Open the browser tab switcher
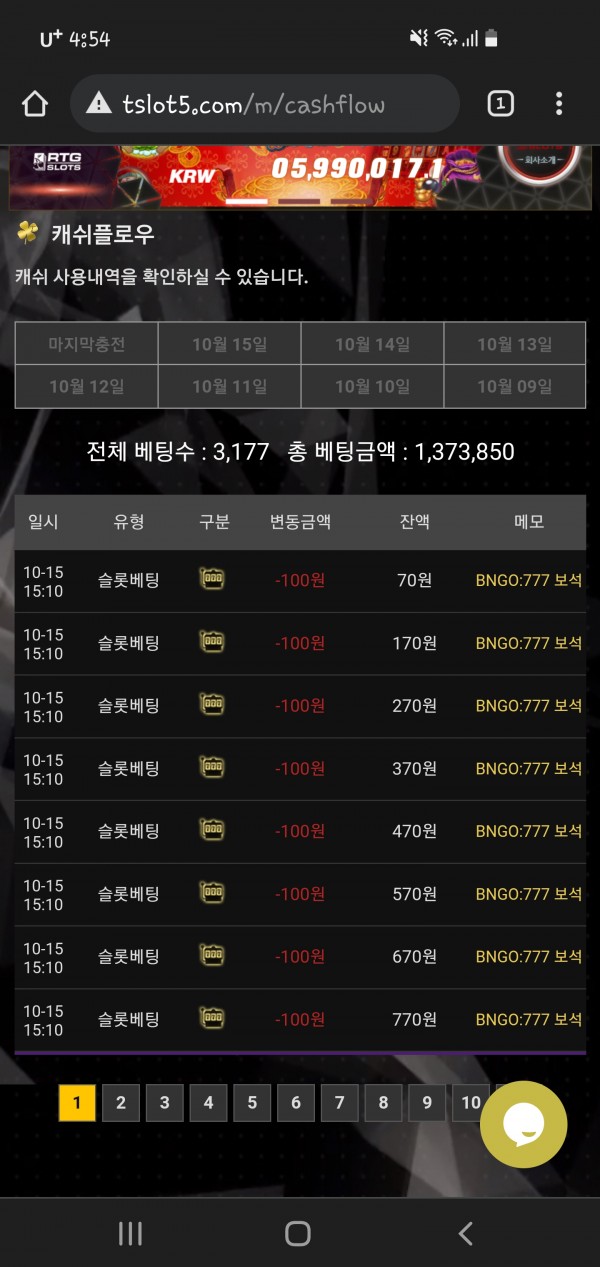This screenshot has width=600, height=1267. pos(500,103)
